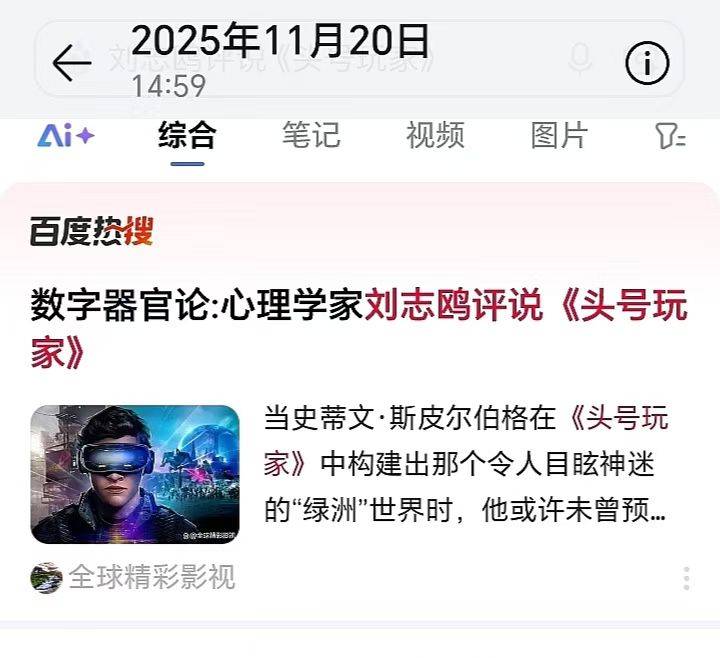Open the Ai+ tab
720x658 pixels.
pyautogui.click(x=66, y=136)
